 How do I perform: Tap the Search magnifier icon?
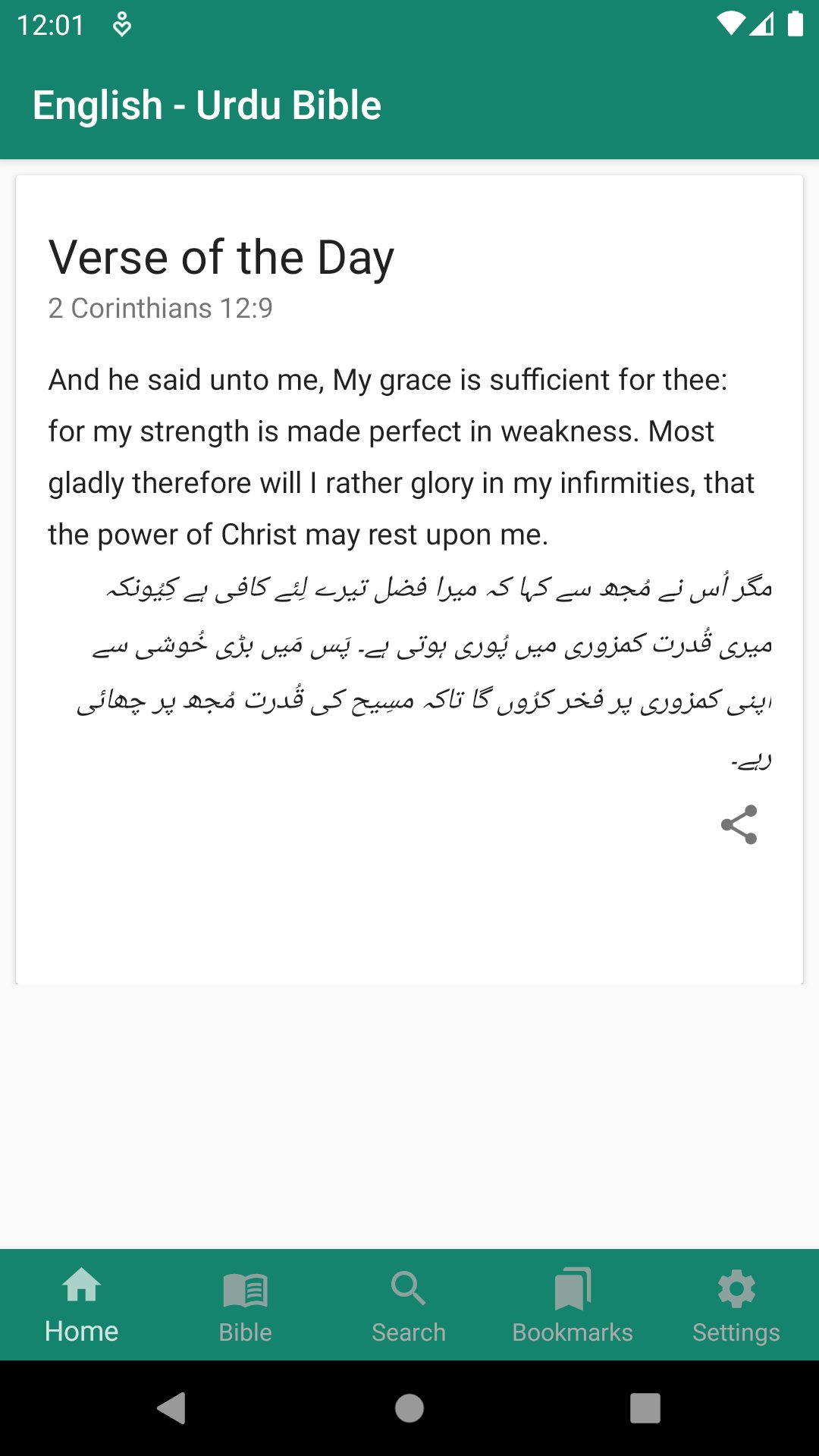409,1287
